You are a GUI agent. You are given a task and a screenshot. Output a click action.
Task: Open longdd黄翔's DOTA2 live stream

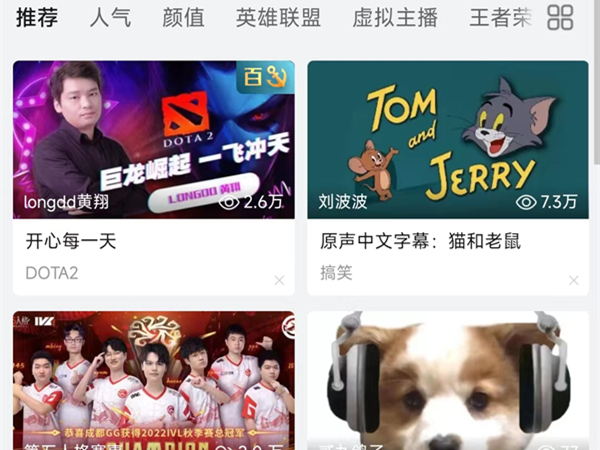click(153, 139)
